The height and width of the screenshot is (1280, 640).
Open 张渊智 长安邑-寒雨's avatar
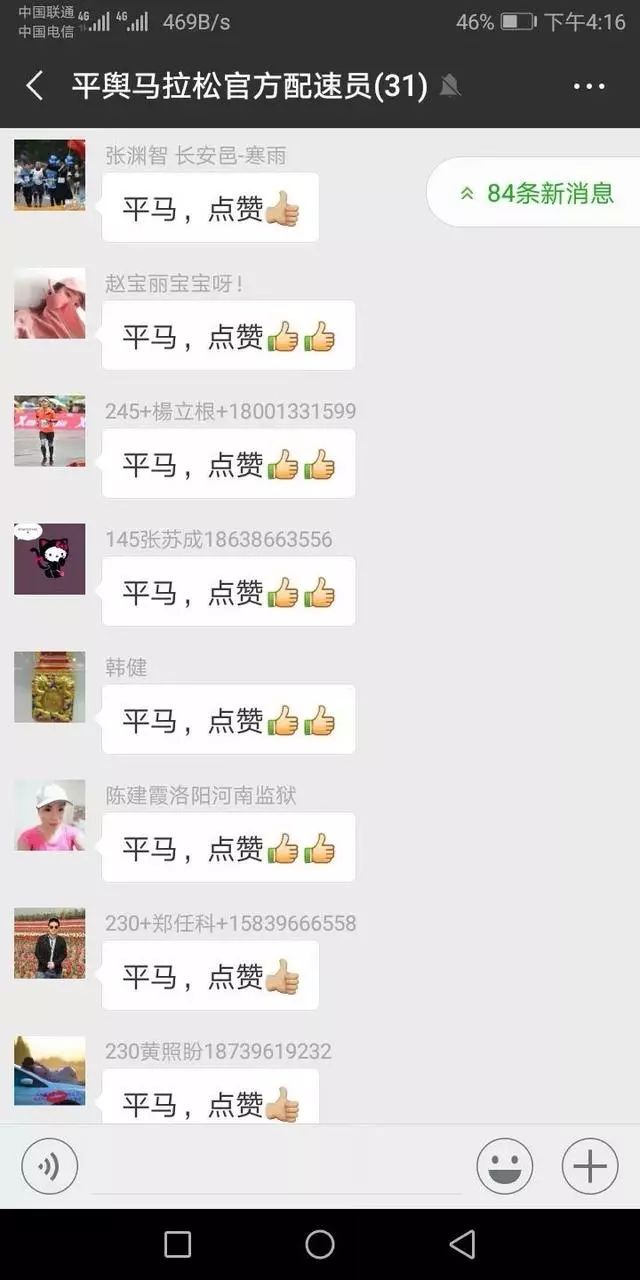pos(49,175)
